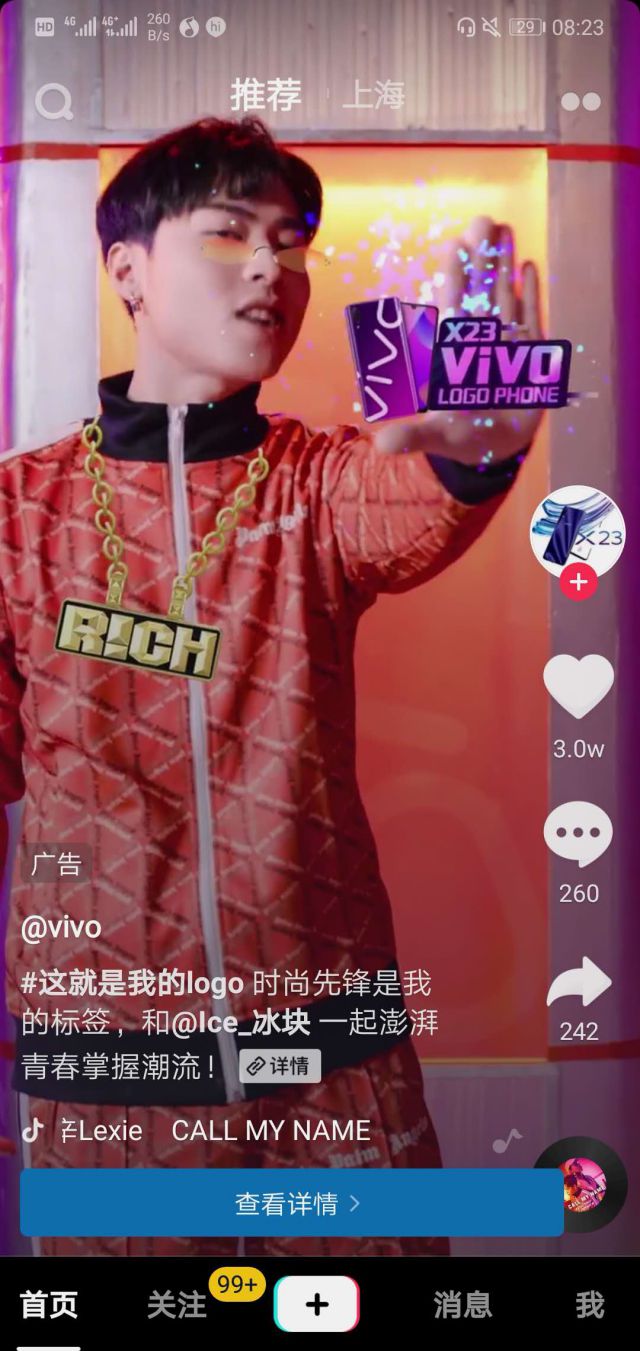
Task: Open the @Ice_冰块 mention
Action: [240, 1024]
